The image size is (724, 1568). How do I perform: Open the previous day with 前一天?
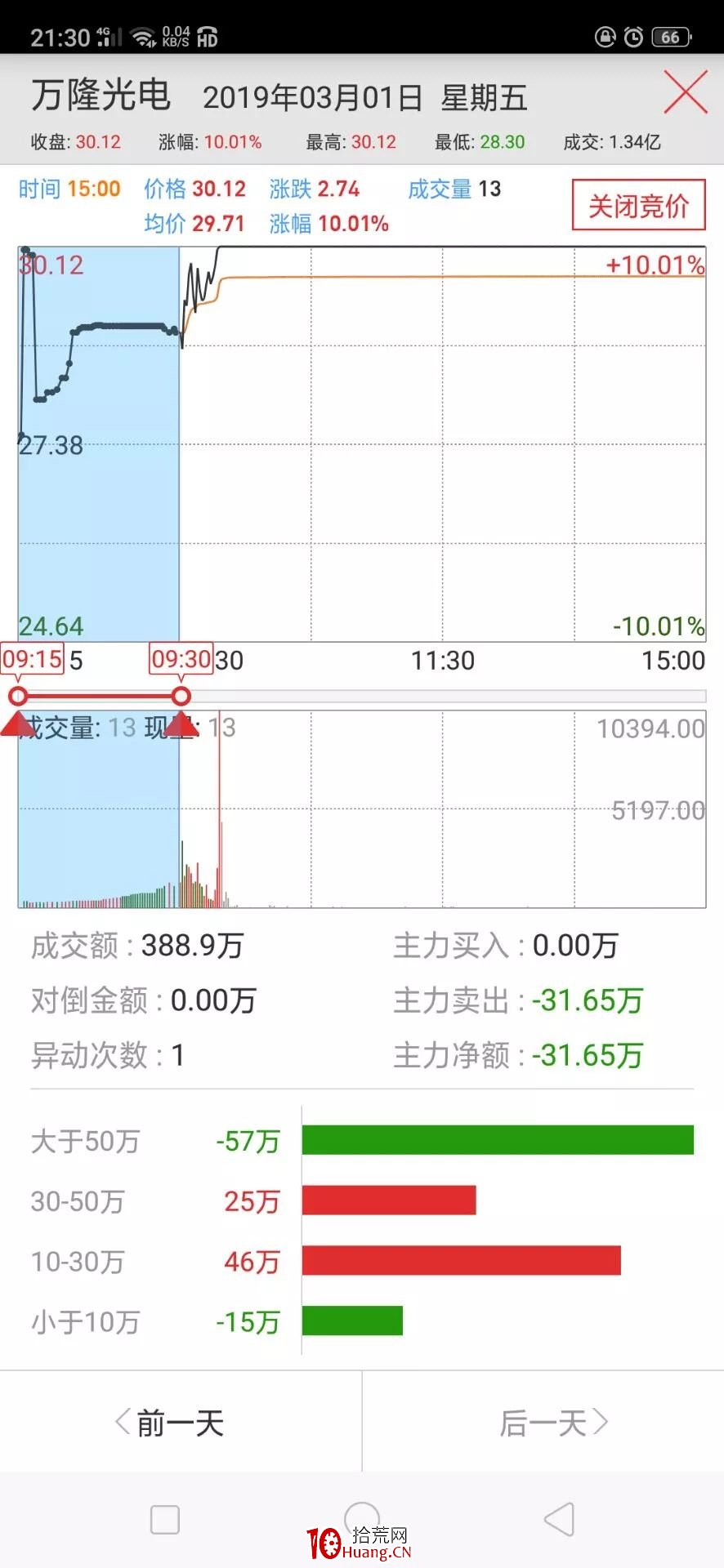[172, 1423]
